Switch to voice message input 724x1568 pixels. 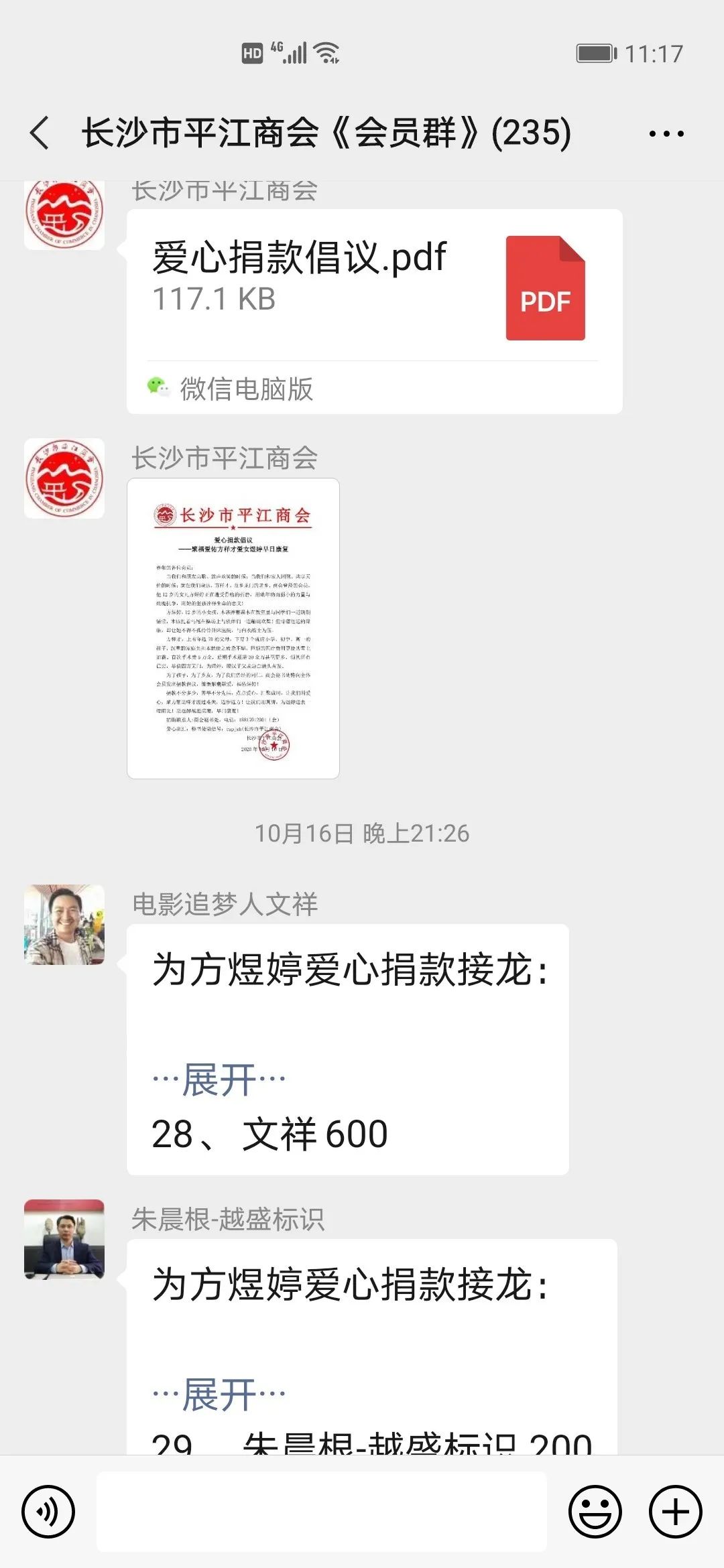click(x=48, y=1512)
